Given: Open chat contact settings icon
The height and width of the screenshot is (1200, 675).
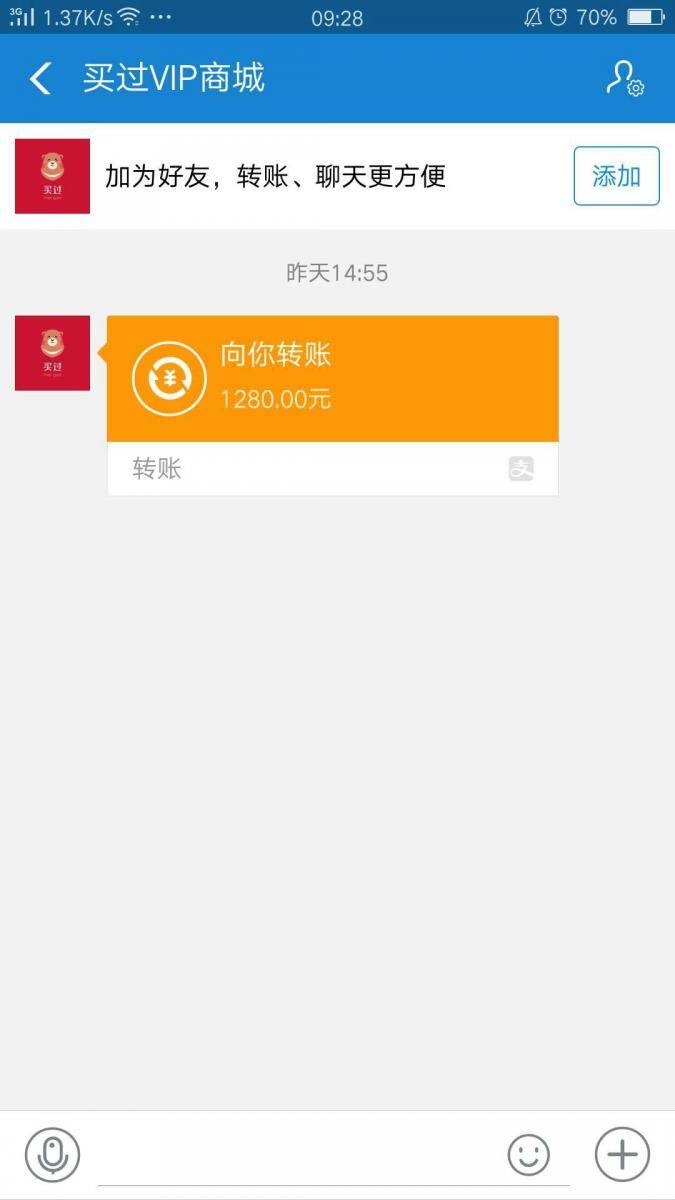Looking at the screenshot, I should (x=624, y=78).
